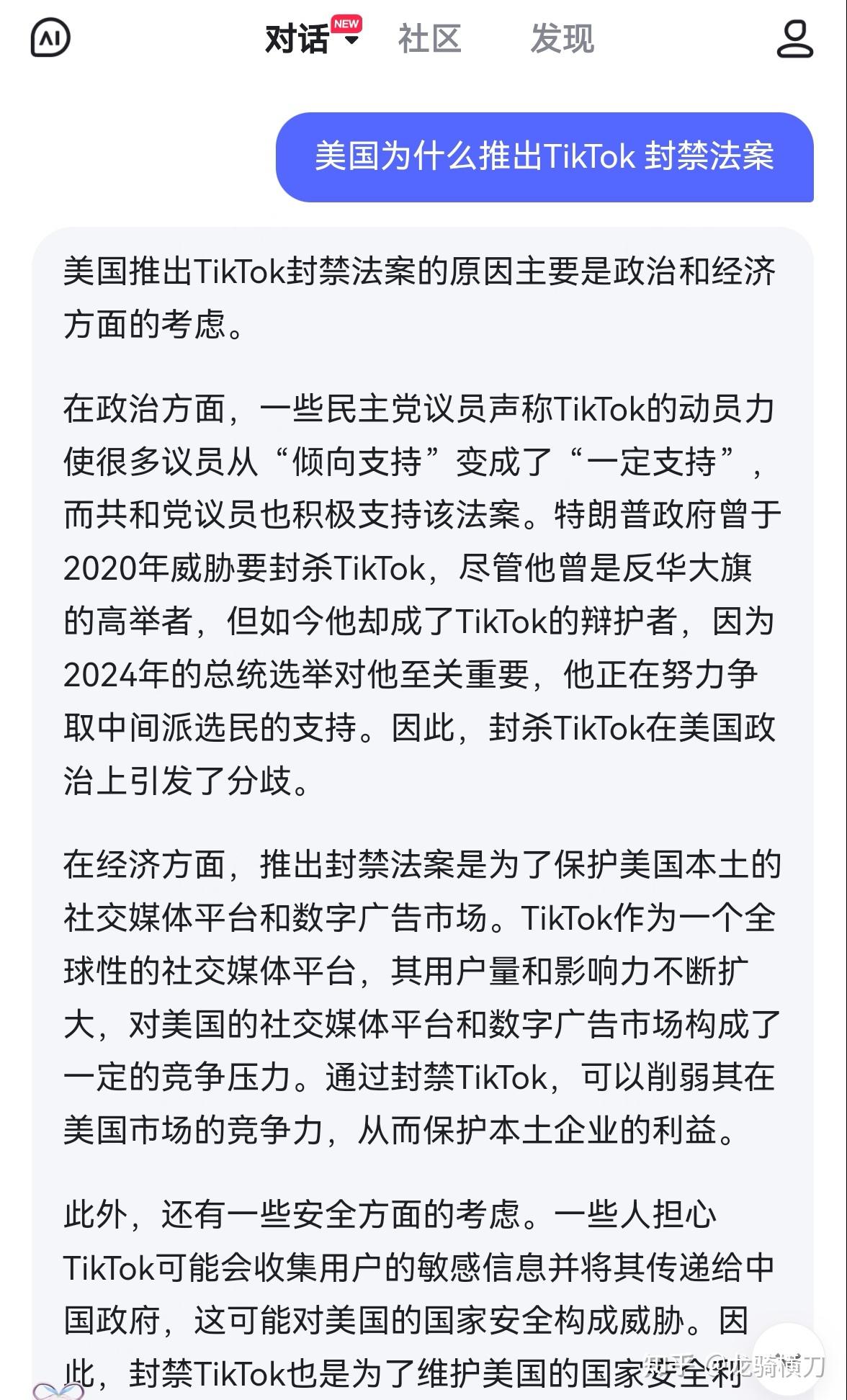Switch to the 社区 tab
847x1400 pixels.
[x=429, y=39]
